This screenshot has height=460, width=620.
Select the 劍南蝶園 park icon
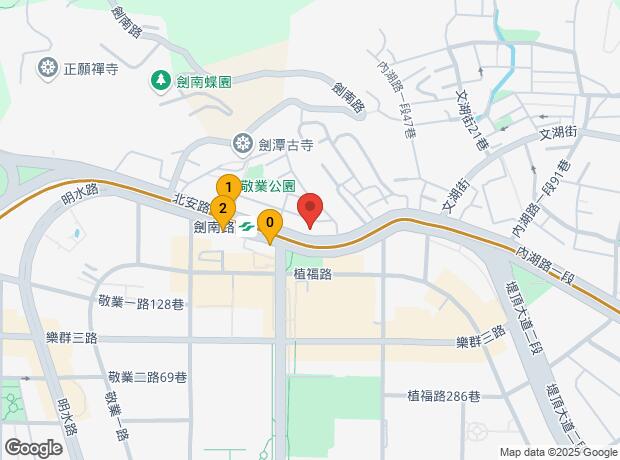pos(159,79)
